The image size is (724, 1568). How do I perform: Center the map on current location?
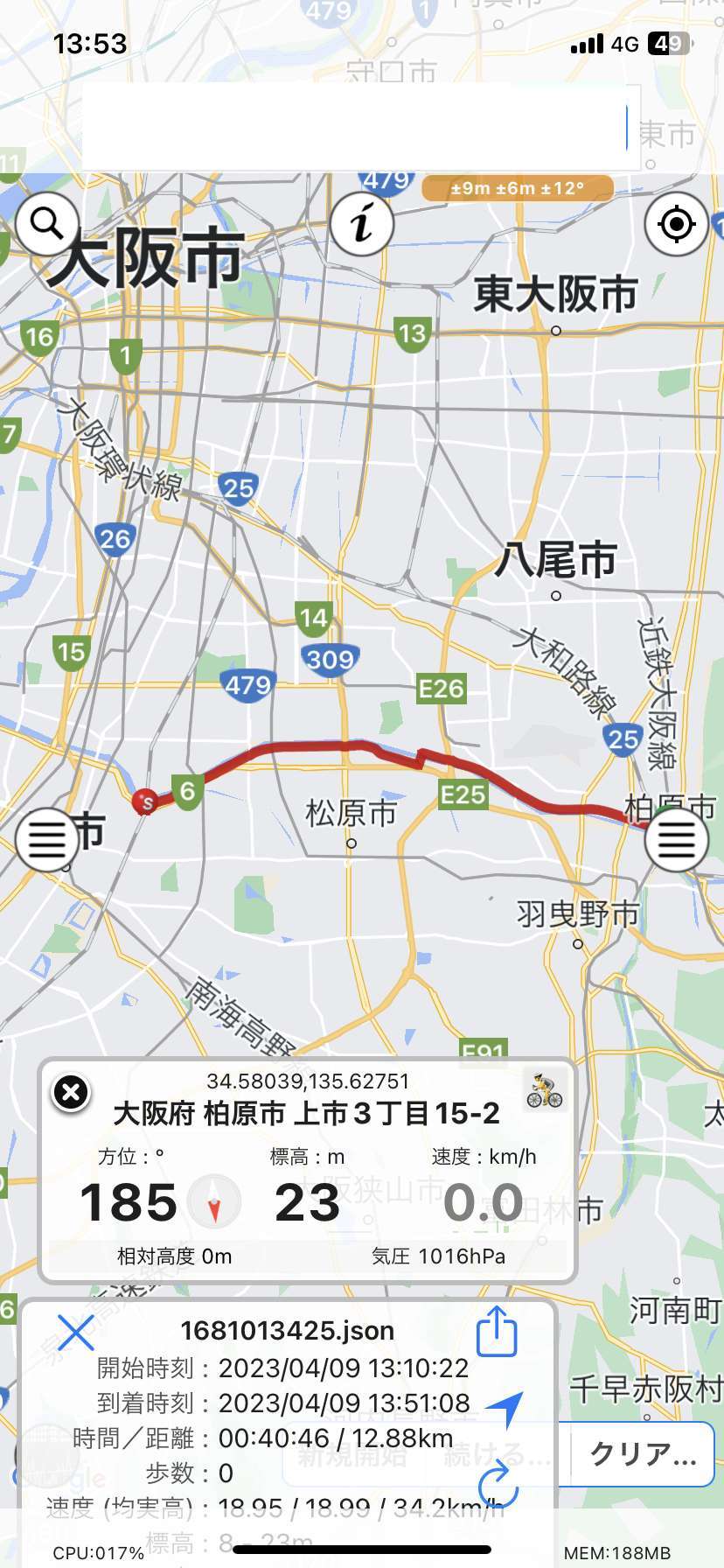click(x=676, y=224)
